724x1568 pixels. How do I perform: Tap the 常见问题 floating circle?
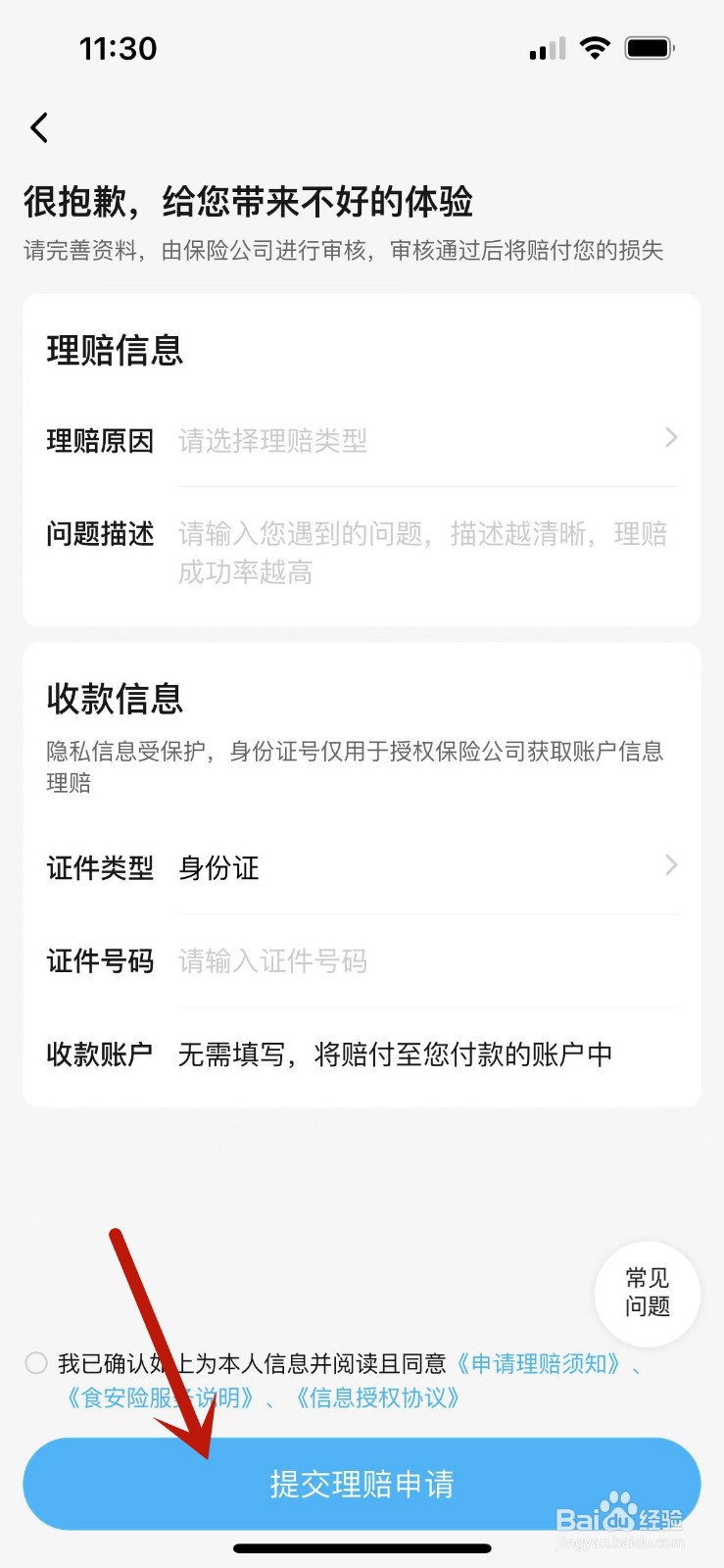point(648,1294)
